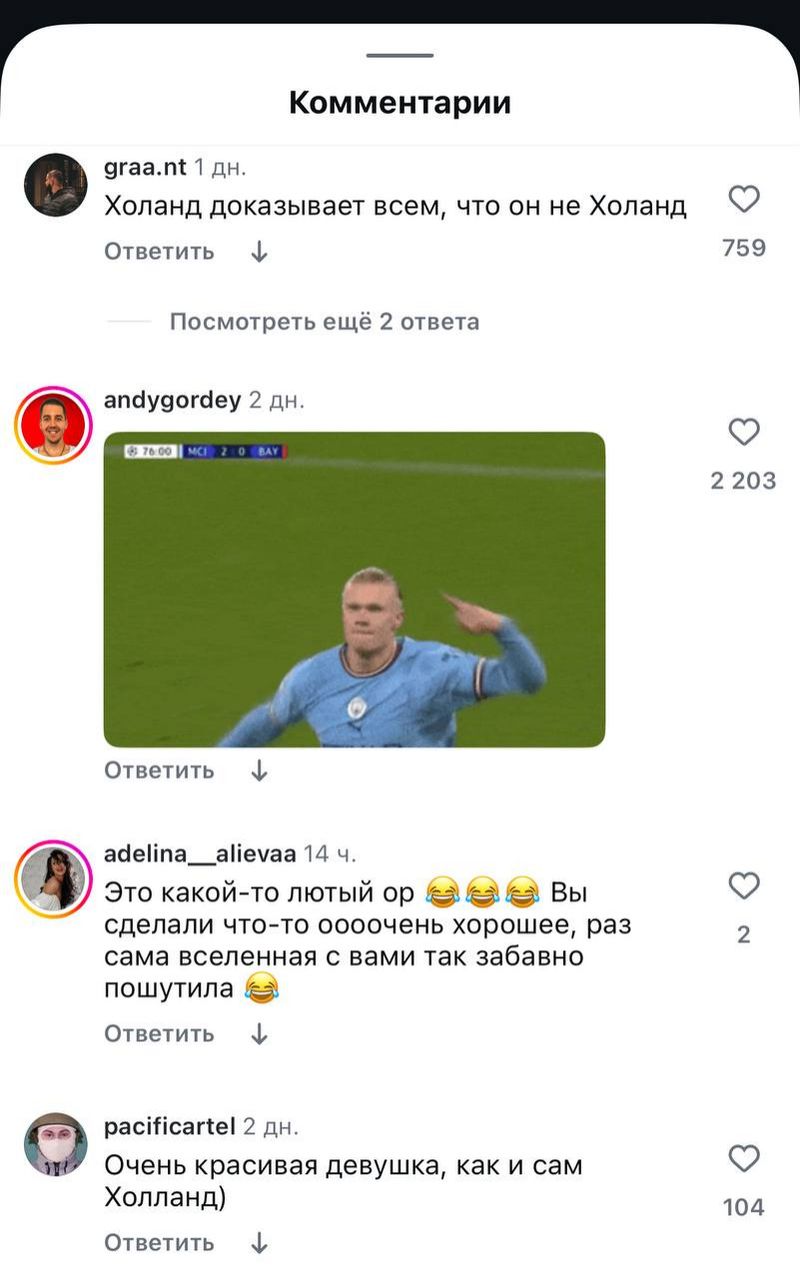The width and height of the screenshot is (800, 1277).
Task: Open adelina__alievaa's profile avatar
Action: point(53,879)
